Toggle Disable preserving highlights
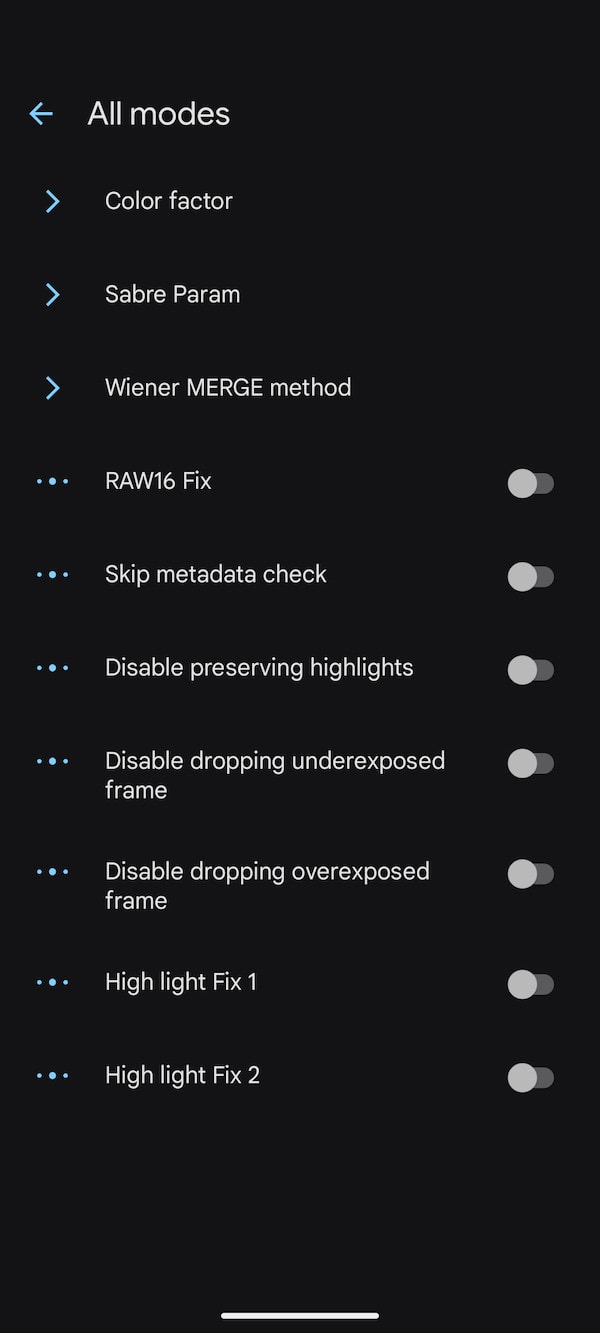The width and height of the screenshot is (600, 1333). coord(530,670)
